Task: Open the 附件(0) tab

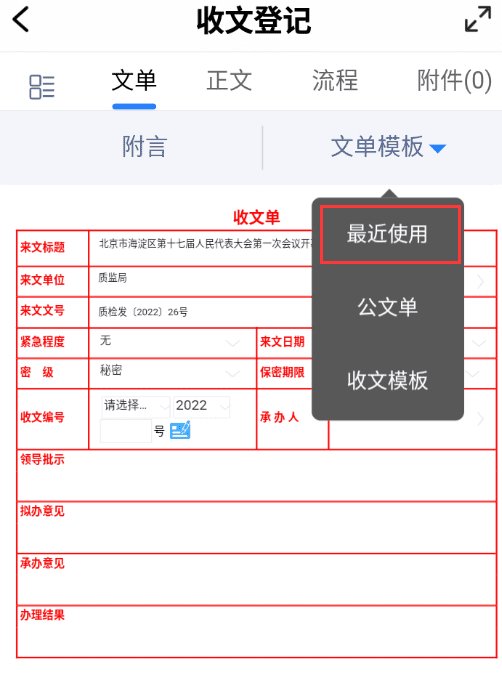Action: 454,81
